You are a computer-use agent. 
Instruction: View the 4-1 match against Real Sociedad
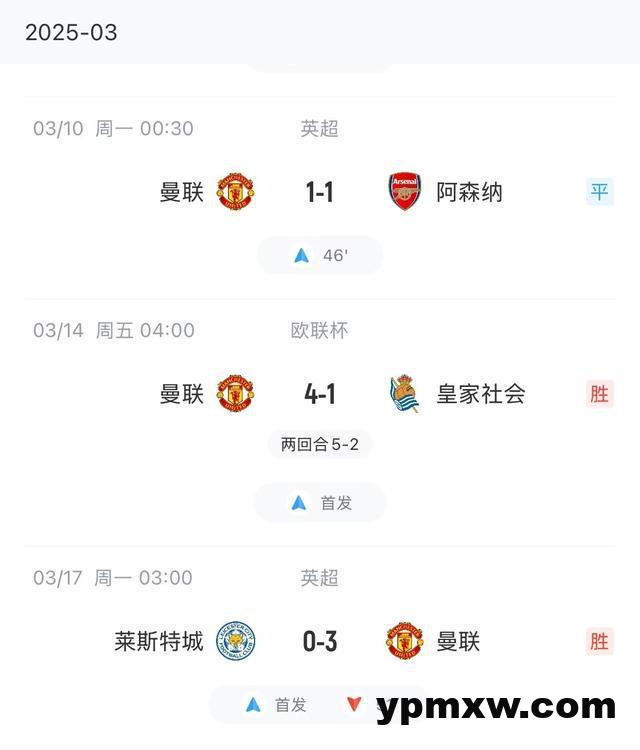320,394
